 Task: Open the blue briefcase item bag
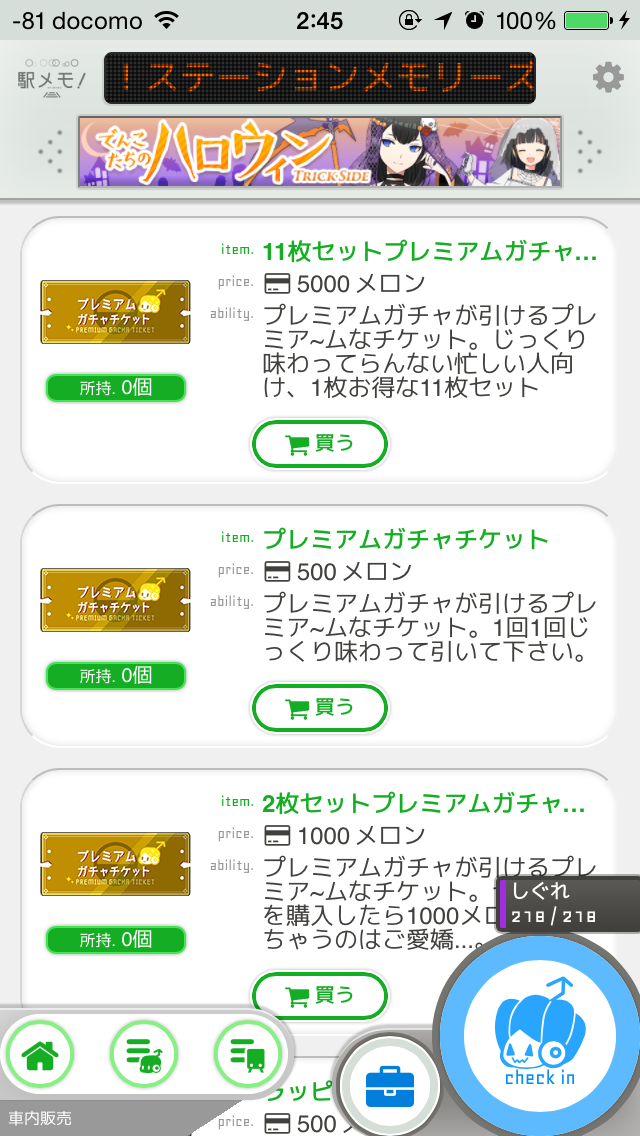(x=389, y=1086)
